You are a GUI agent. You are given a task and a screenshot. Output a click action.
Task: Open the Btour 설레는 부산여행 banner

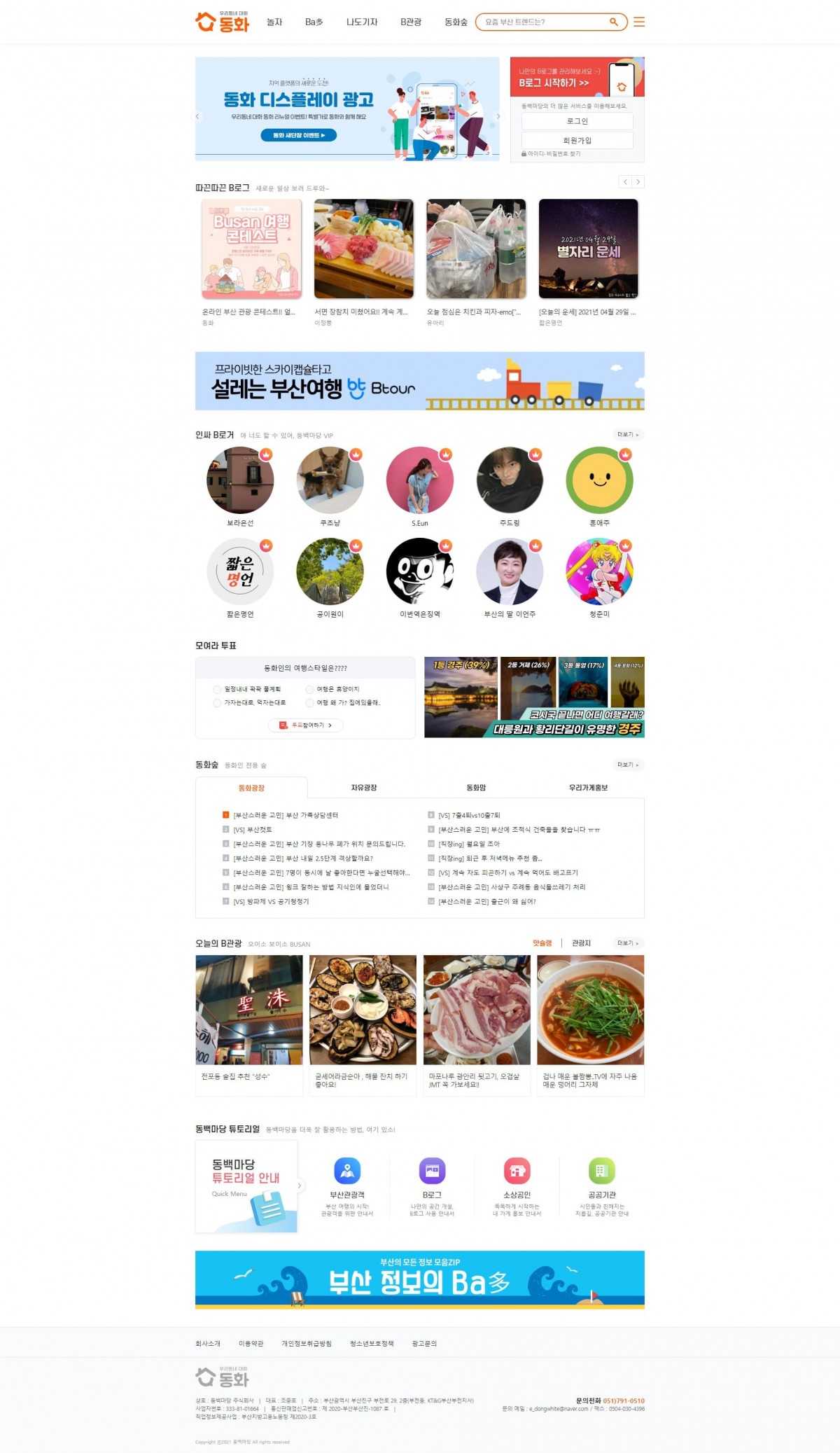419,381
